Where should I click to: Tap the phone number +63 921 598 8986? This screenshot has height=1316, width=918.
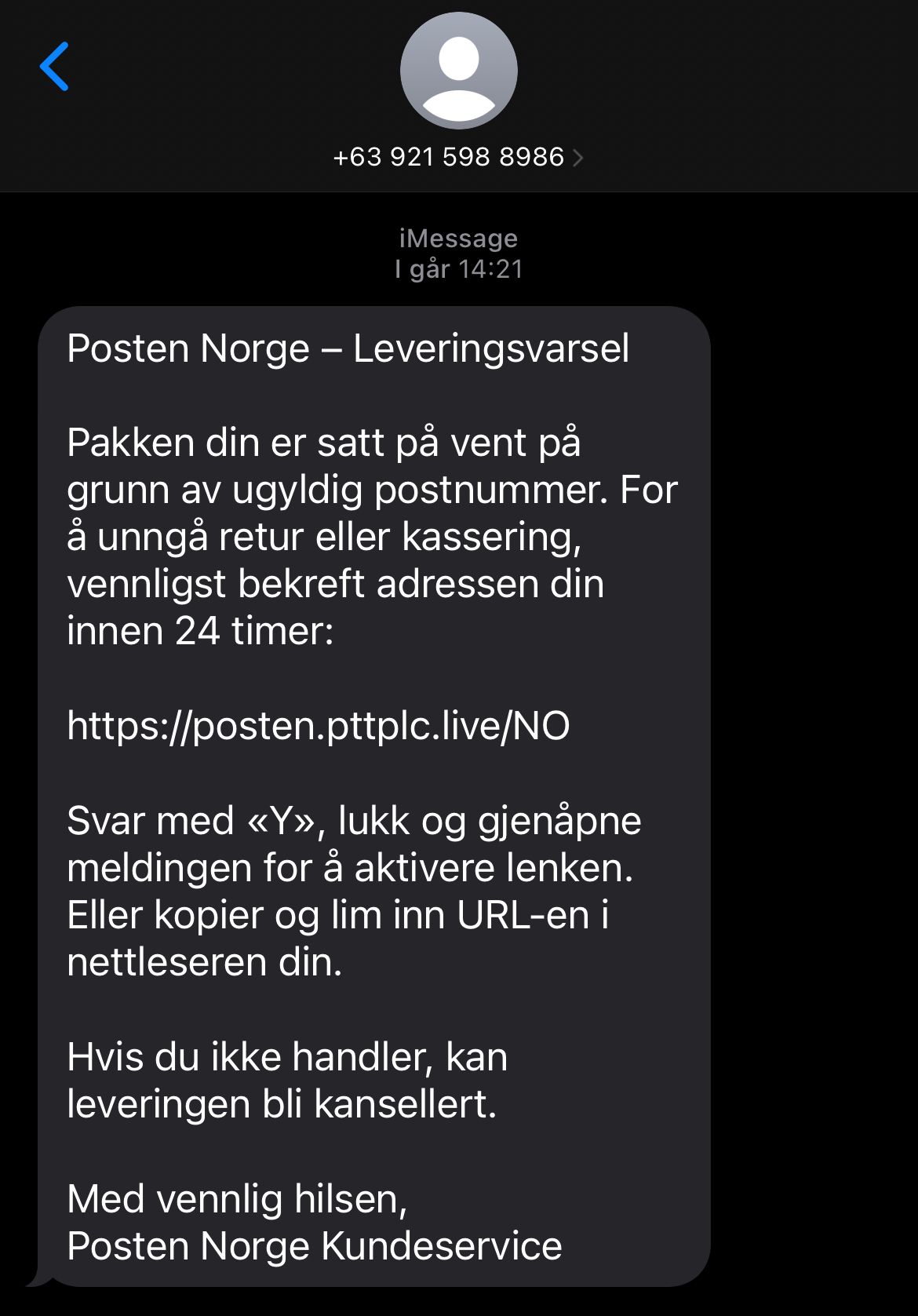point(449,157)
